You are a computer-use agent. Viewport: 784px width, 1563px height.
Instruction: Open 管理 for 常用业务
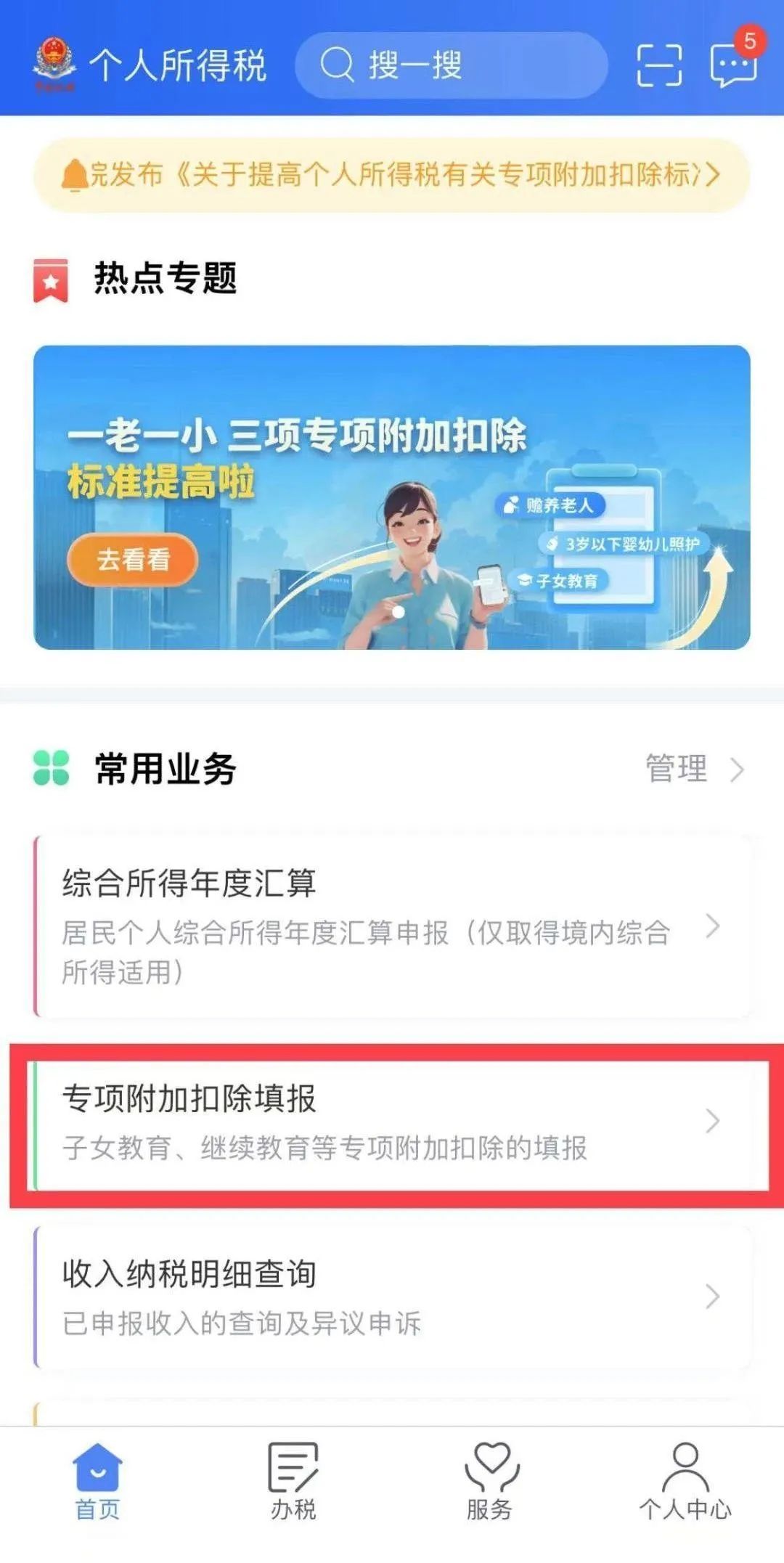tap(693, 769)
